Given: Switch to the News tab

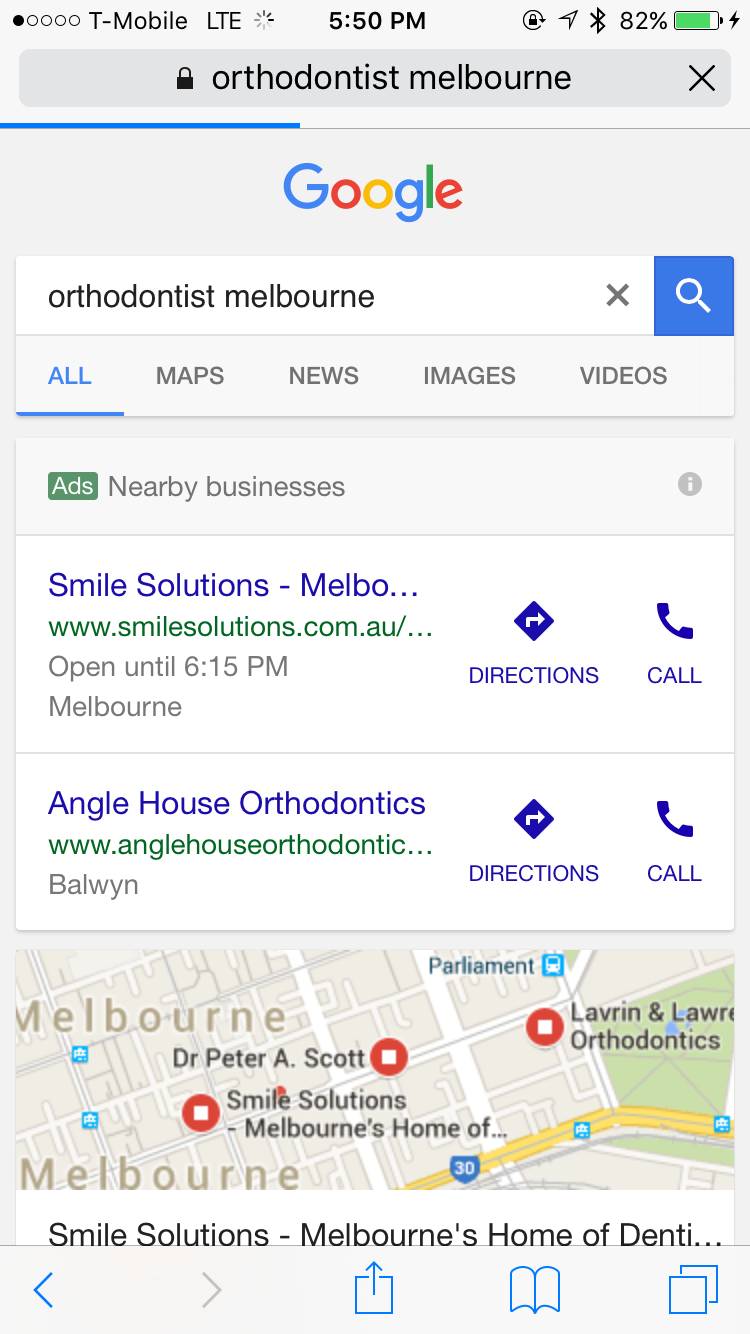Looking at the screenshot, I should tap(323, 376).
